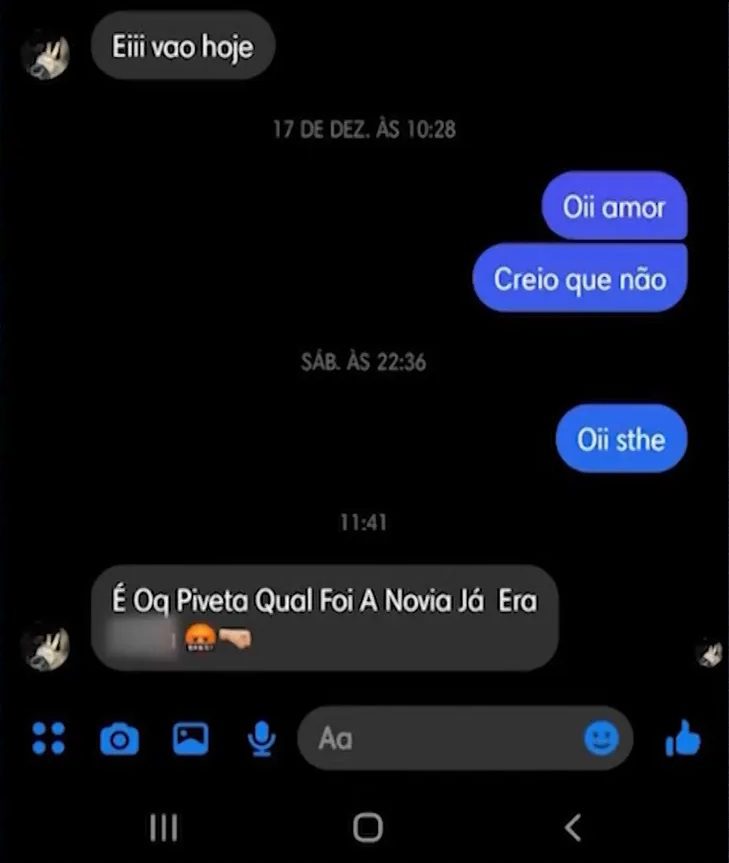This screenshot has height=863, width=729.
Task: Record a voice message with the microphone
Action: coord(261,739)
